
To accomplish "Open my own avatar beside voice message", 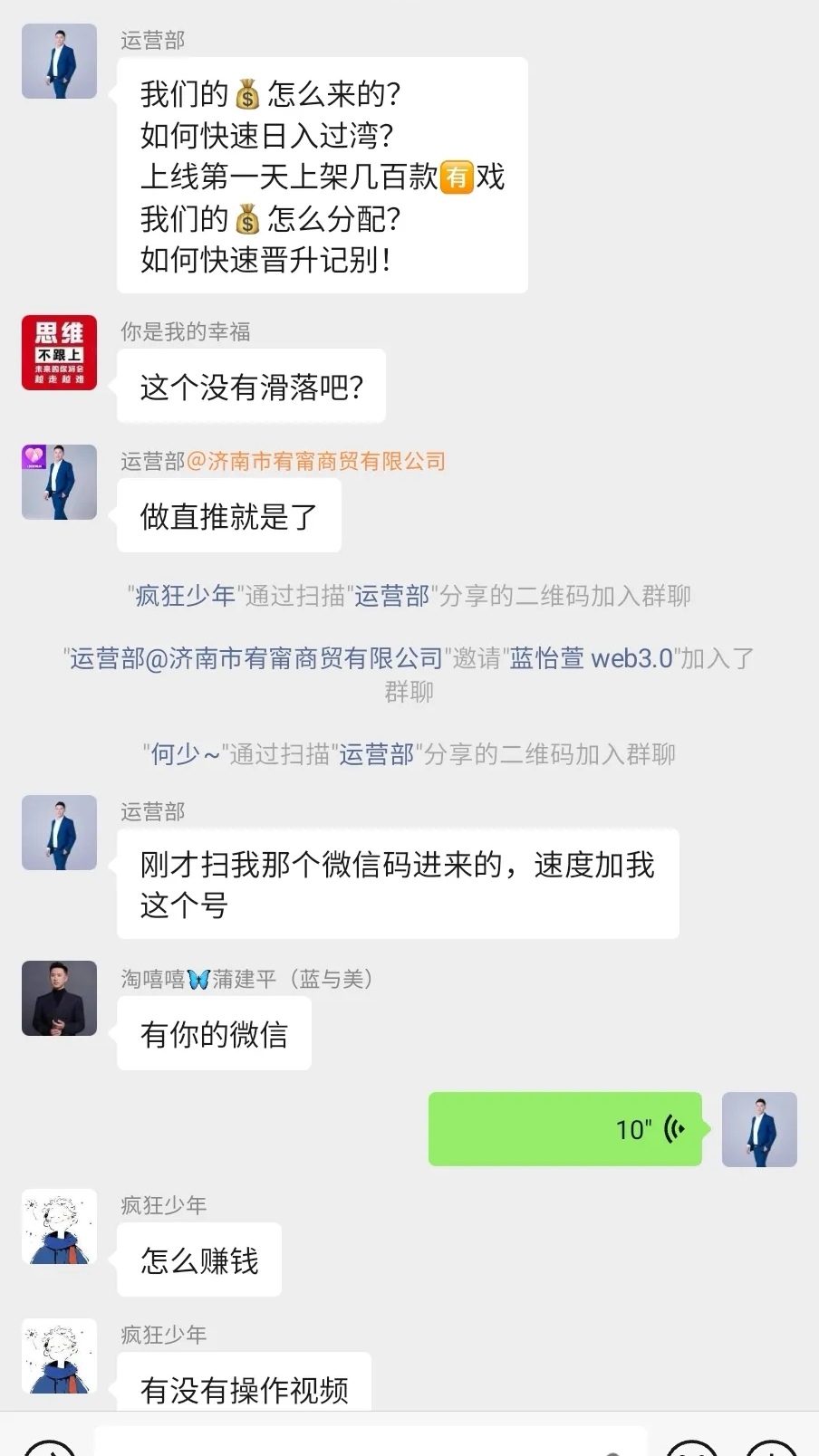I will [x=759, y=1129].
